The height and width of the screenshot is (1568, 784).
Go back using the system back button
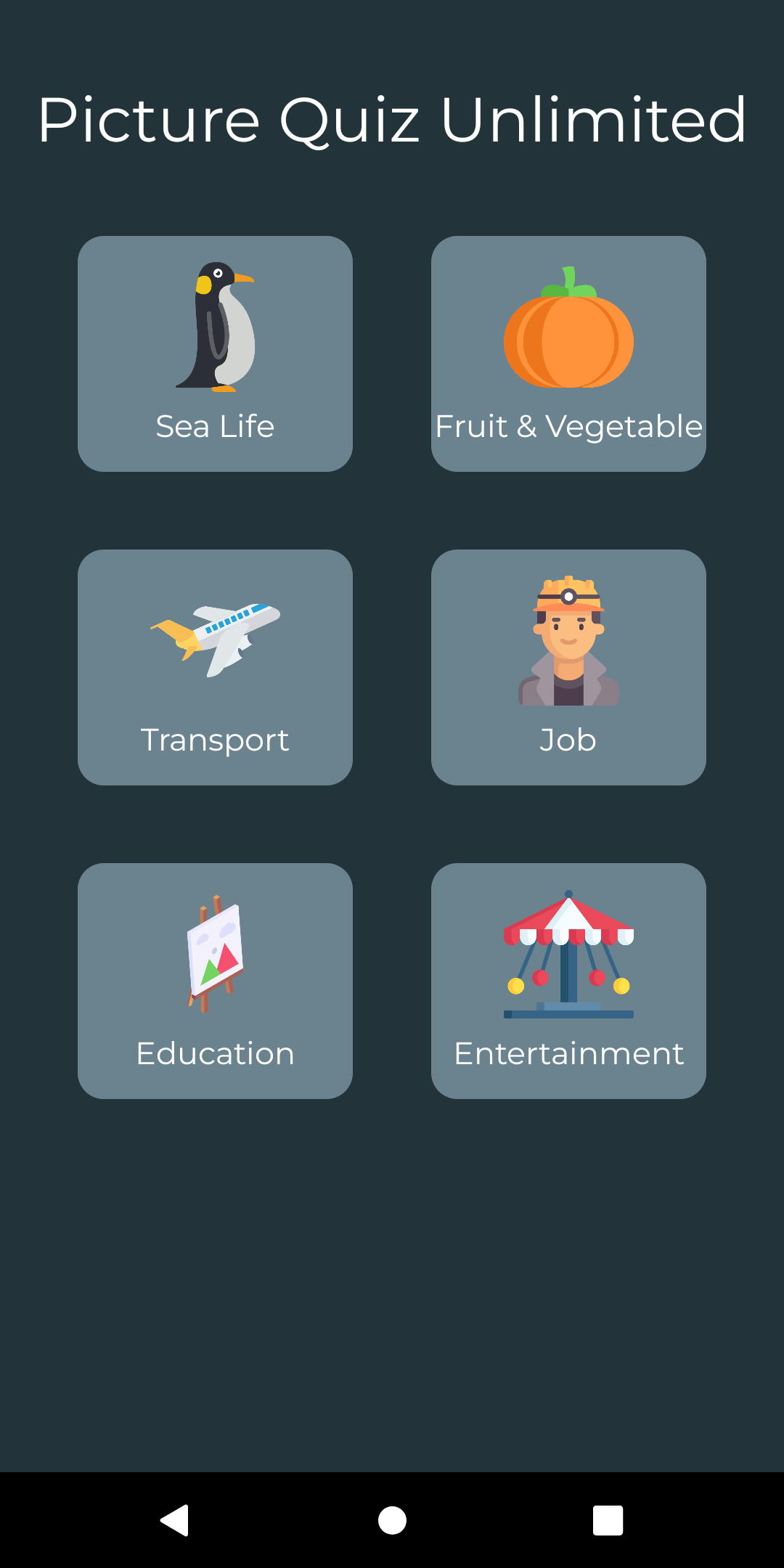tap(175, 1520)
